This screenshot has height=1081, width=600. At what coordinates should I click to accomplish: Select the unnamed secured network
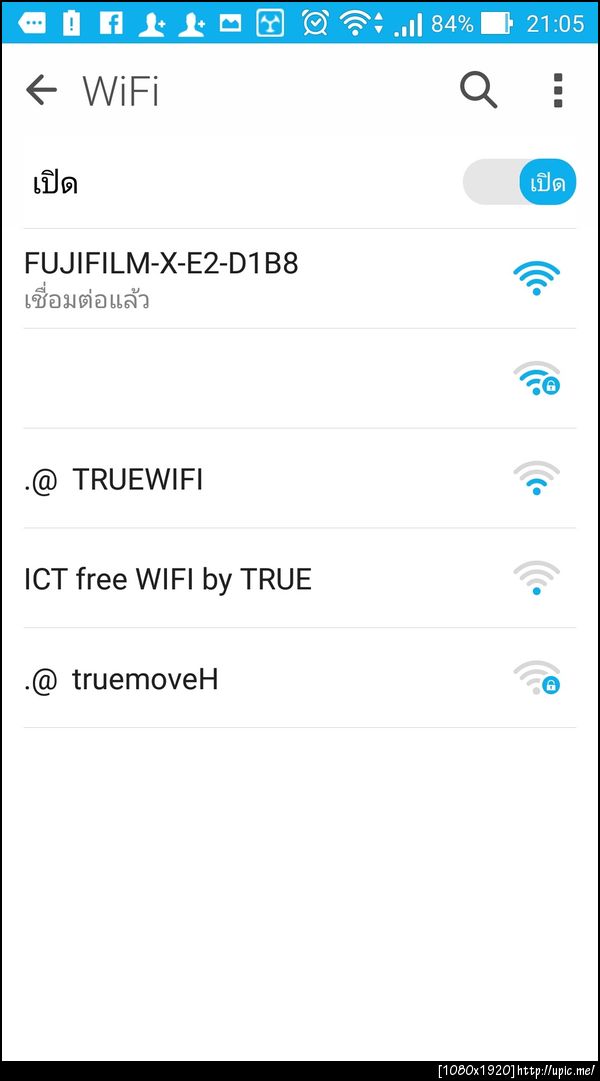[300, 379]
